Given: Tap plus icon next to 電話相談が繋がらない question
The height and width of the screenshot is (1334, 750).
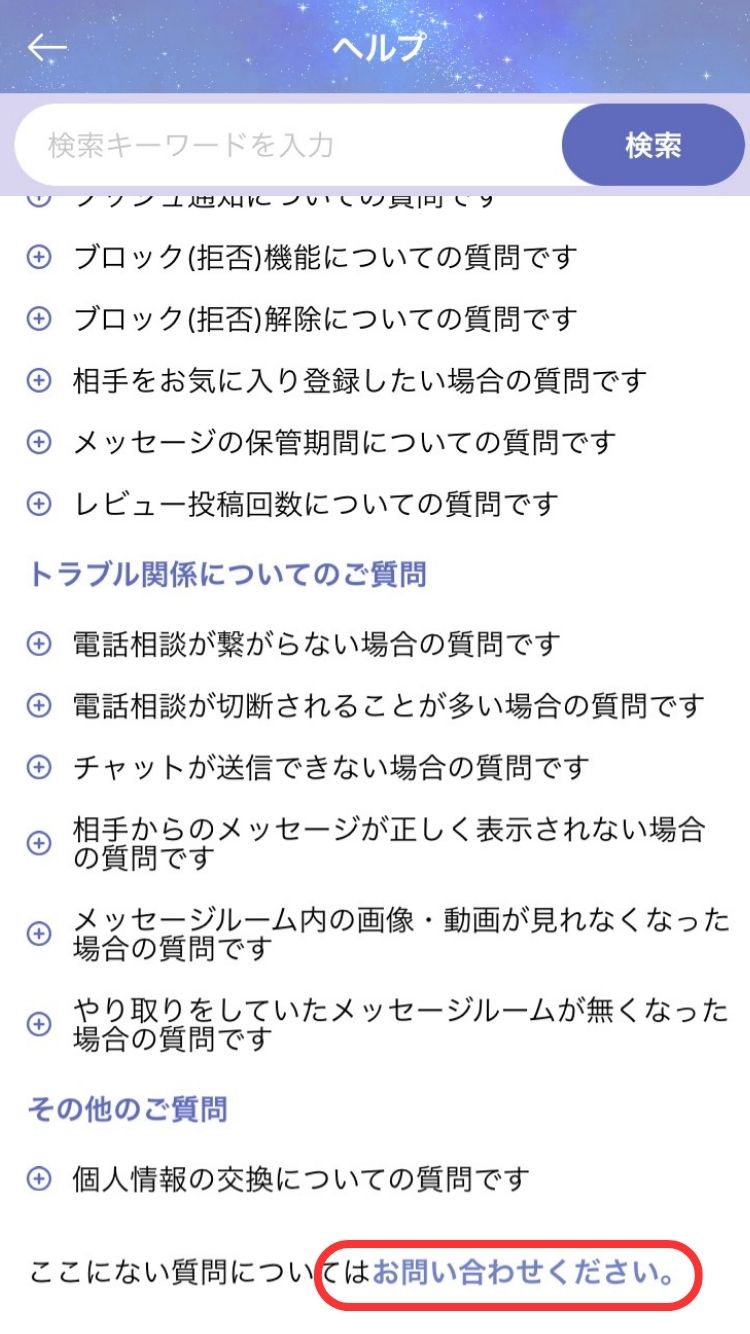Looking at the screenshot, I should pyautogui.click(x=39, y=644).
